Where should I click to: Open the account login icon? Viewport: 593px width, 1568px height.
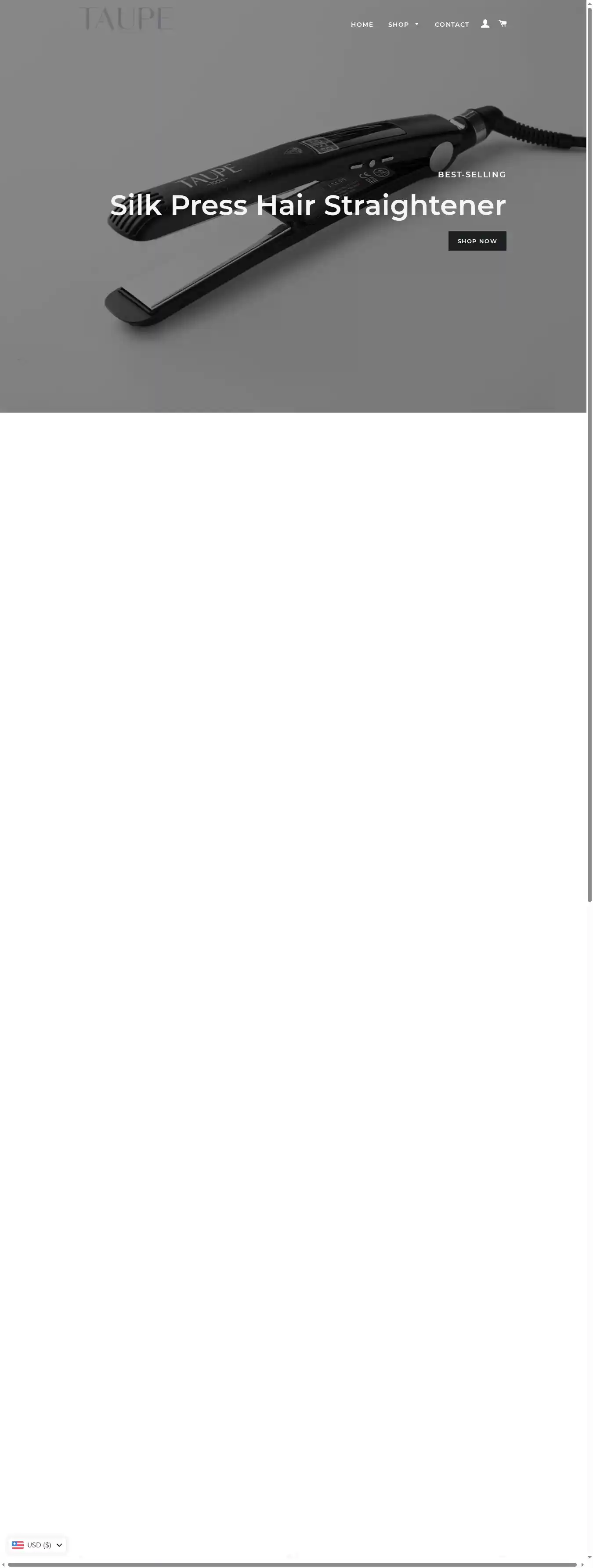[x=485, y=24]
